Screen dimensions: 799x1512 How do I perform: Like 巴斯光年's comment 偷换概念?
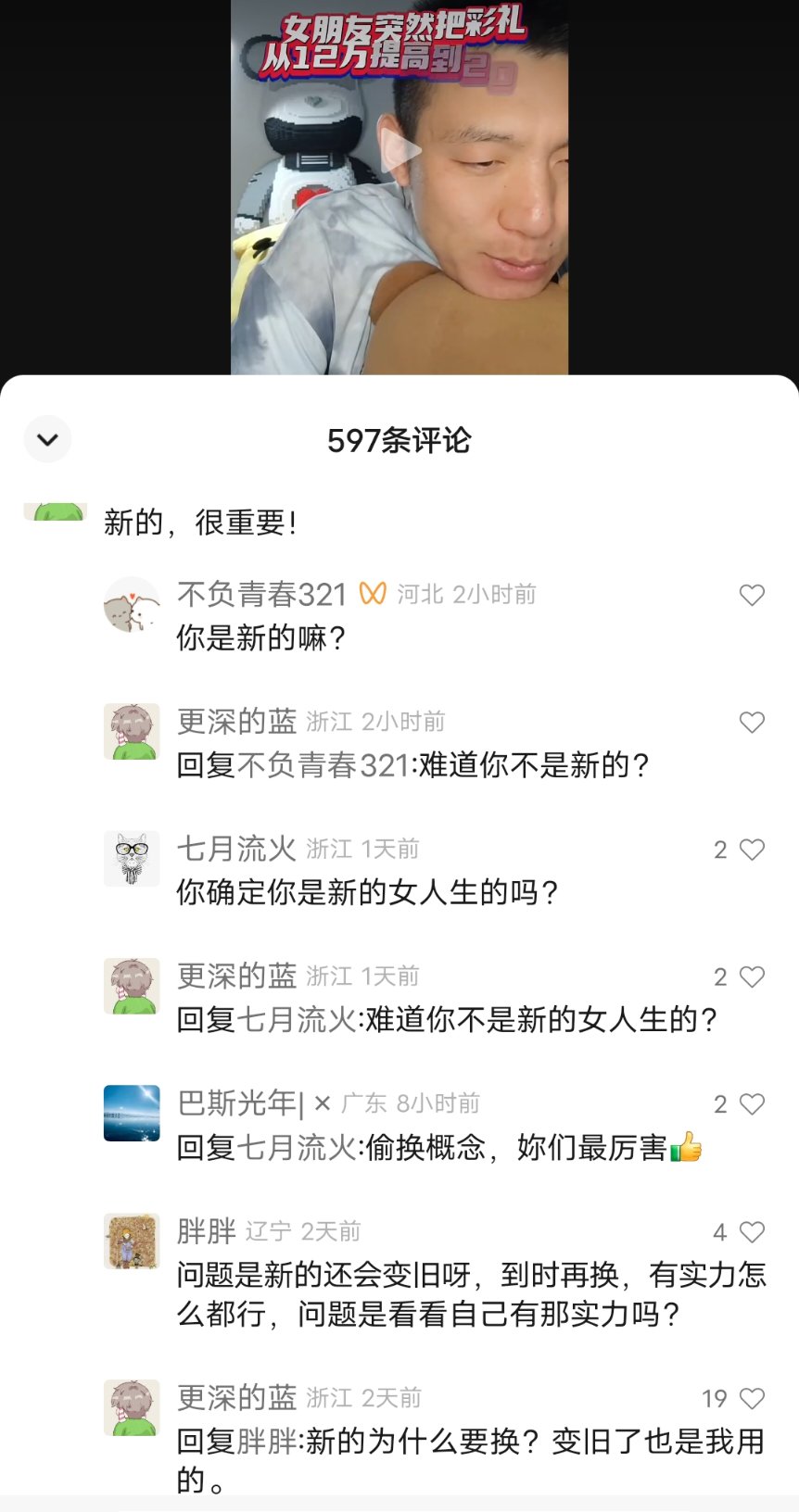752,1103
